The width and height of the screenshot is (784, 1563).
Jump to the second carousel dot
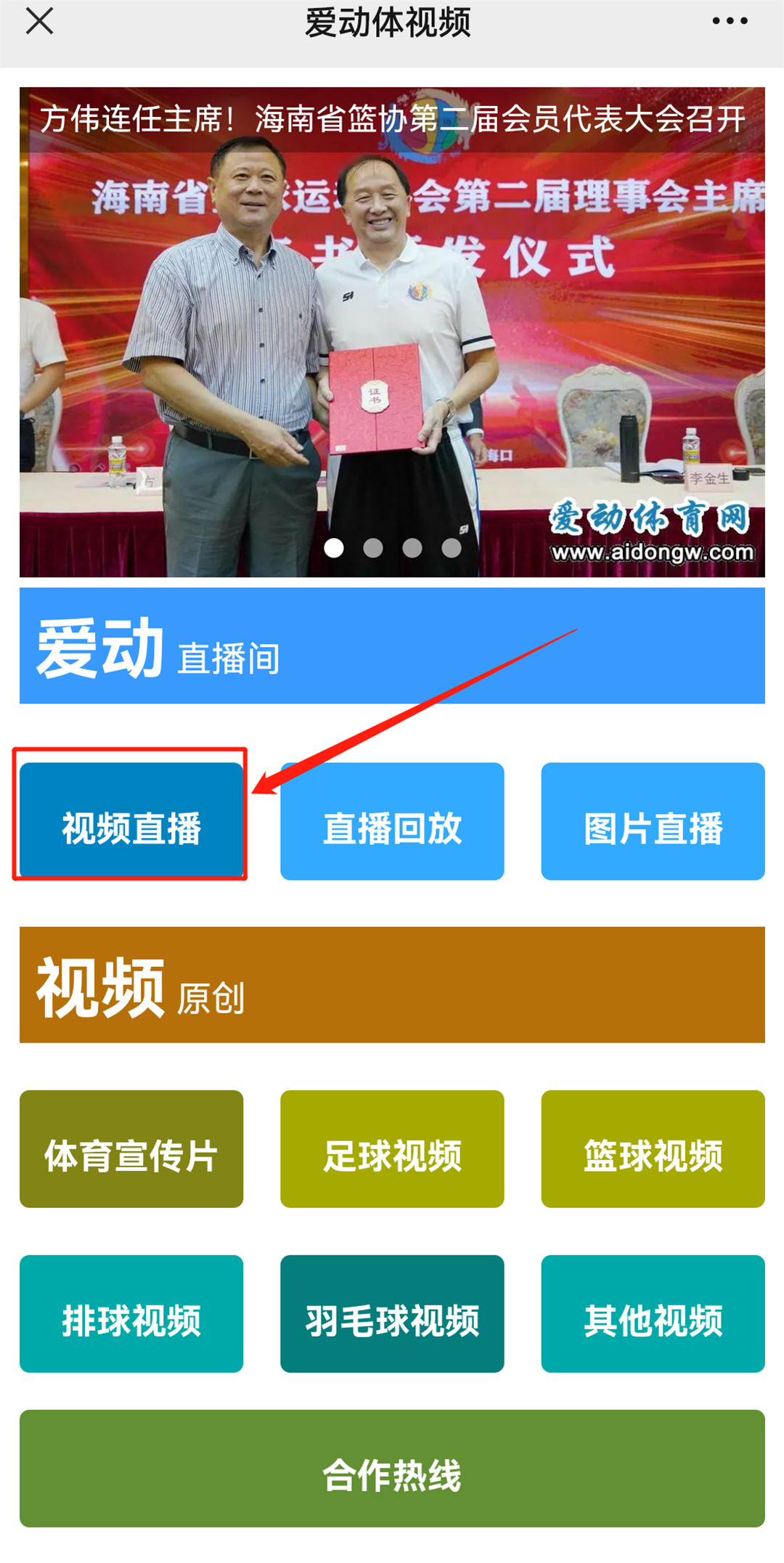(373, 548)
